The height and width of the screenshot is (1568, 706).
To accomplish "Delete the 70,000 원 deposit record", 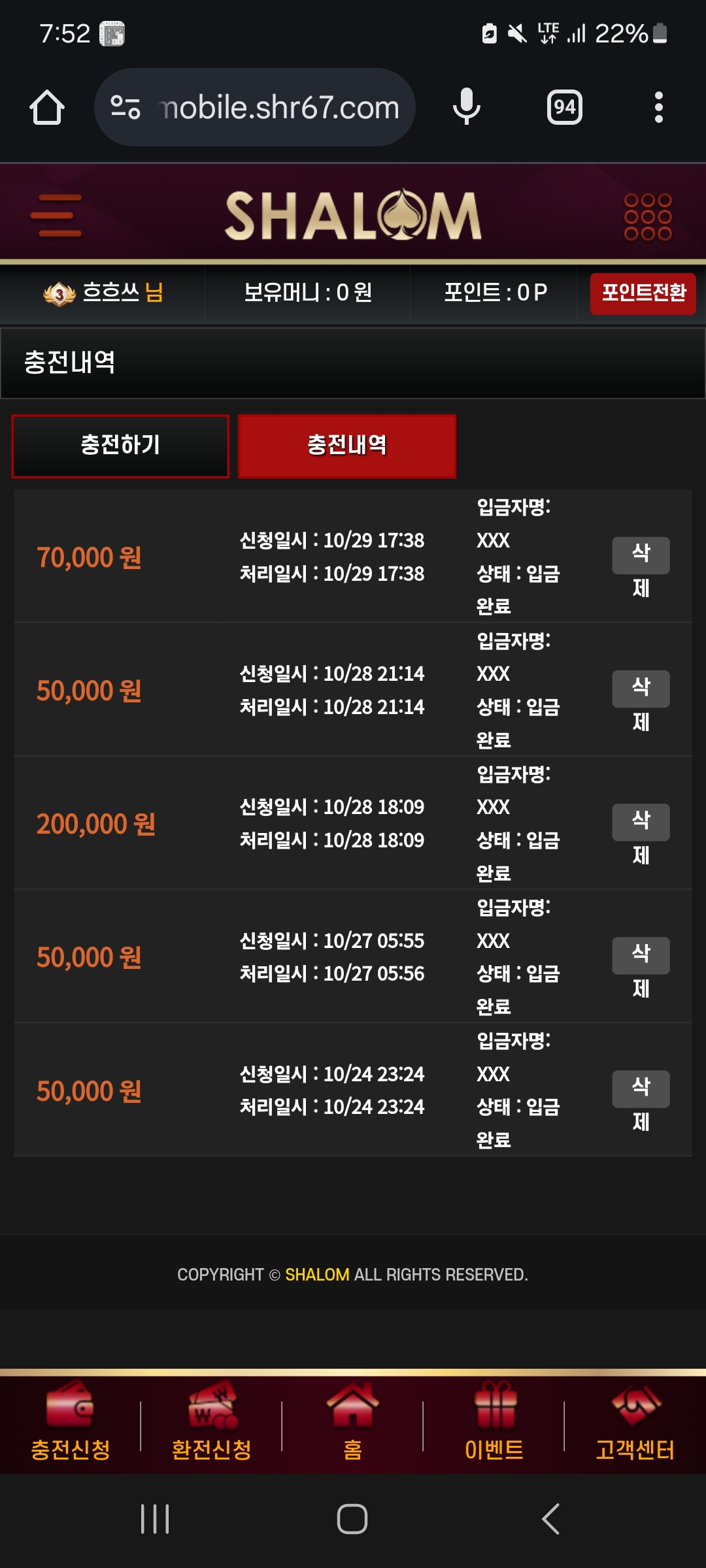I will 641,555.
